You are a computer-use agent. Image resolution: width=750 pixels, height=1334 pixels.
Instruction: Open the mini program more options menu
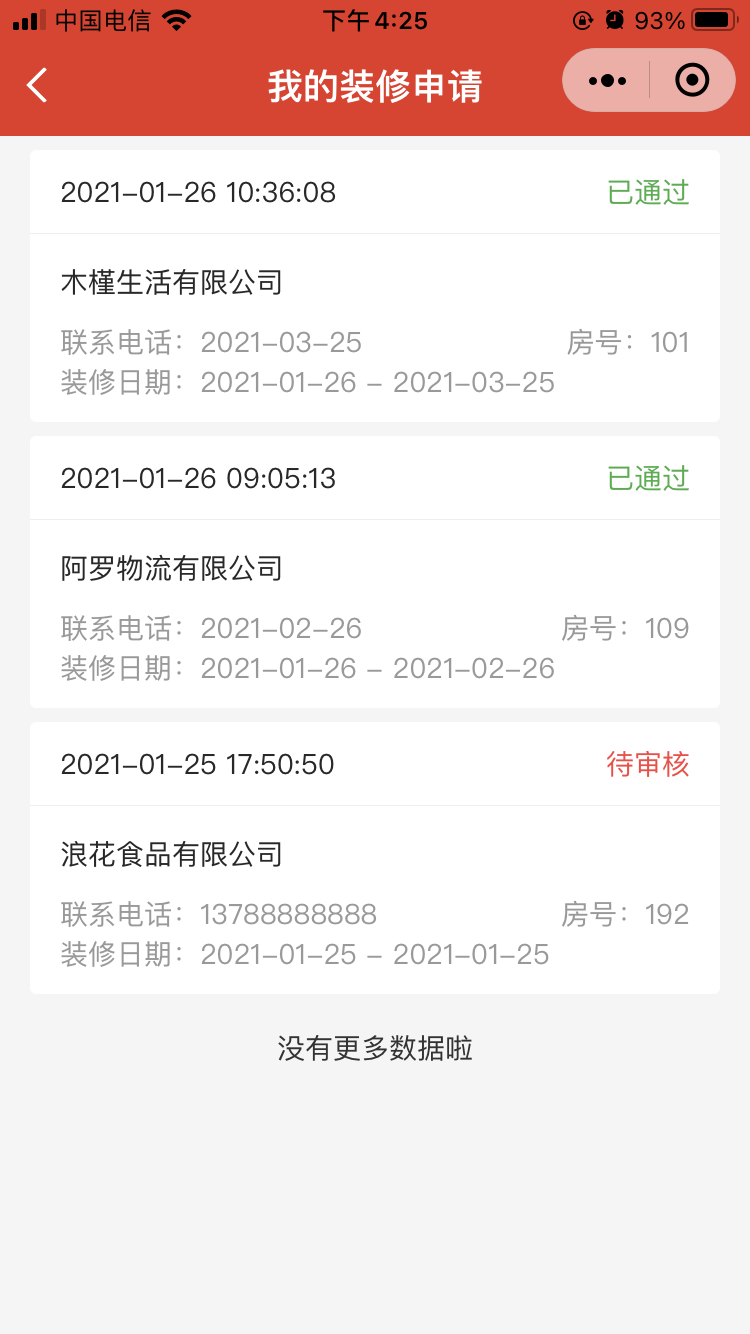[x=607, y=80]
